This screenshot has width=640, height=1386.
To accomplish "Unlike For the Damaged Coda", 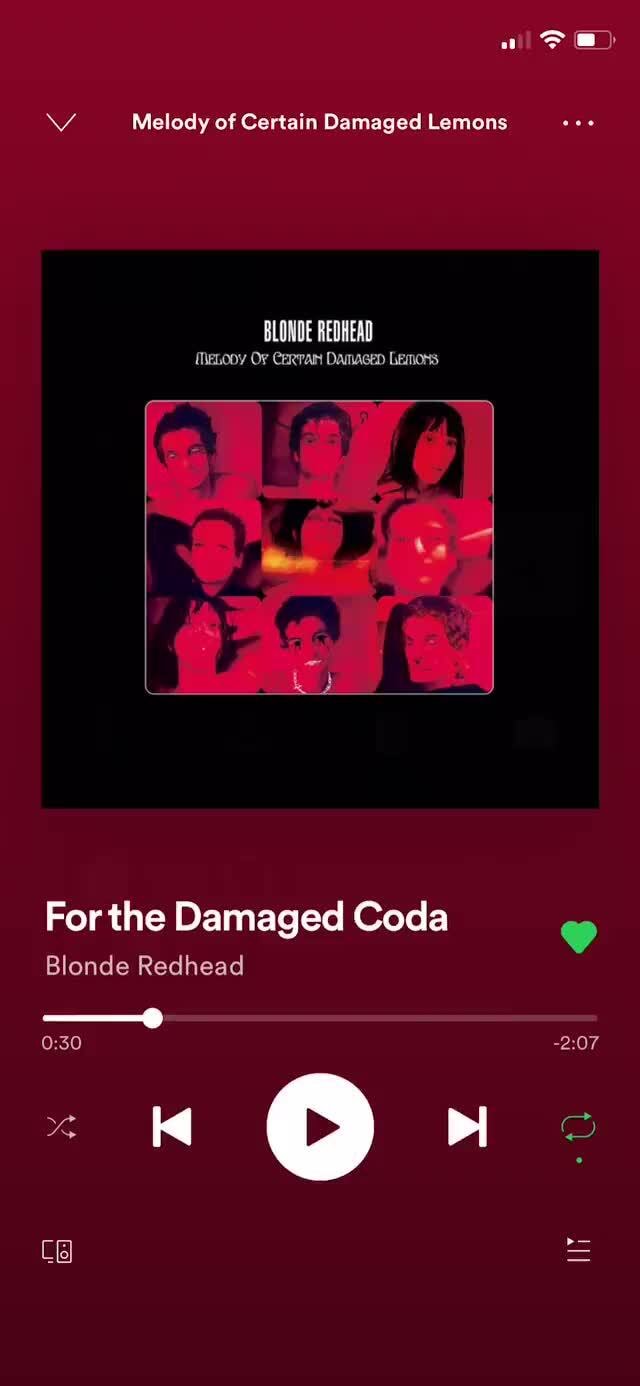I will click(x=578, y=937).
